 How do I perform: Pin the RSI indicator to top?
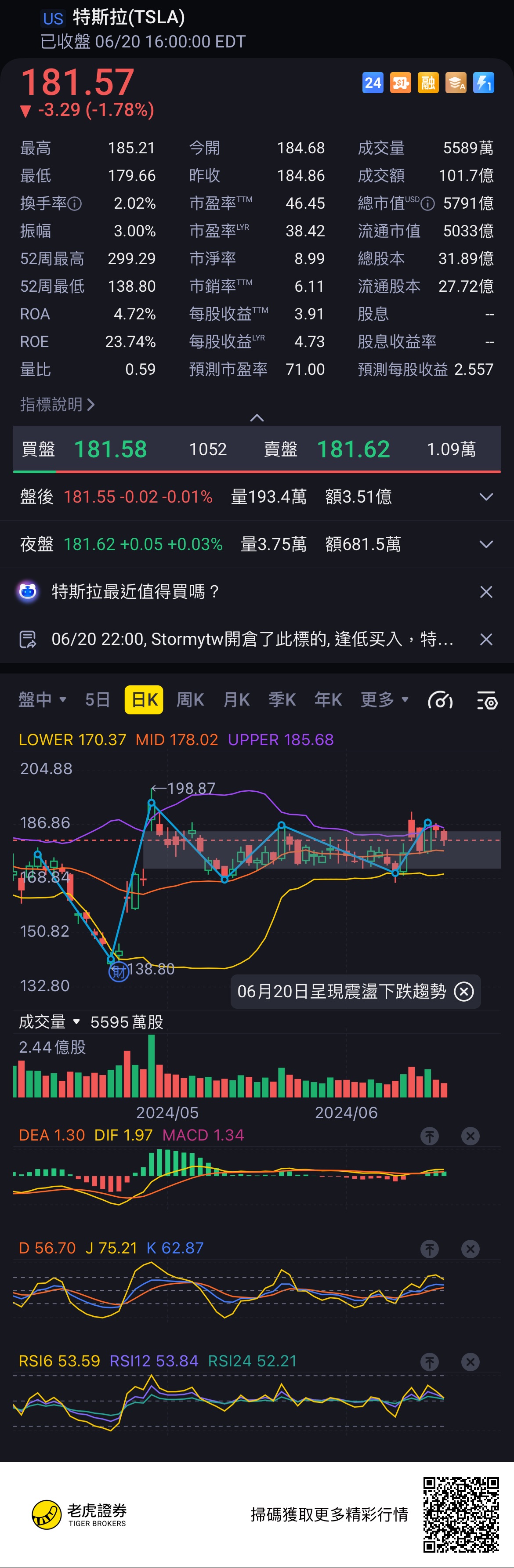(429, 1362)
